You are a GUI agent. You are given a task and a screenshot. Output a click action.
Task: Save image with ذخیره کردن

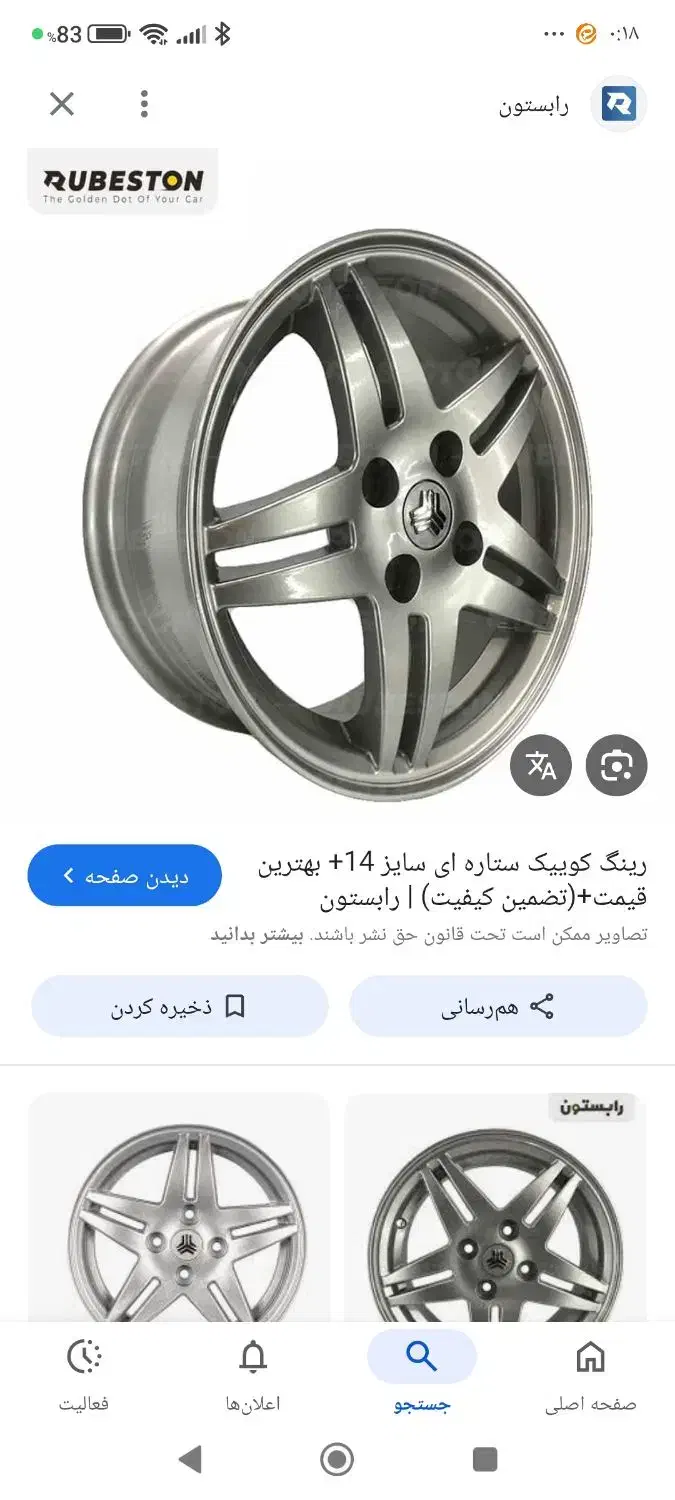[180, 1006]
